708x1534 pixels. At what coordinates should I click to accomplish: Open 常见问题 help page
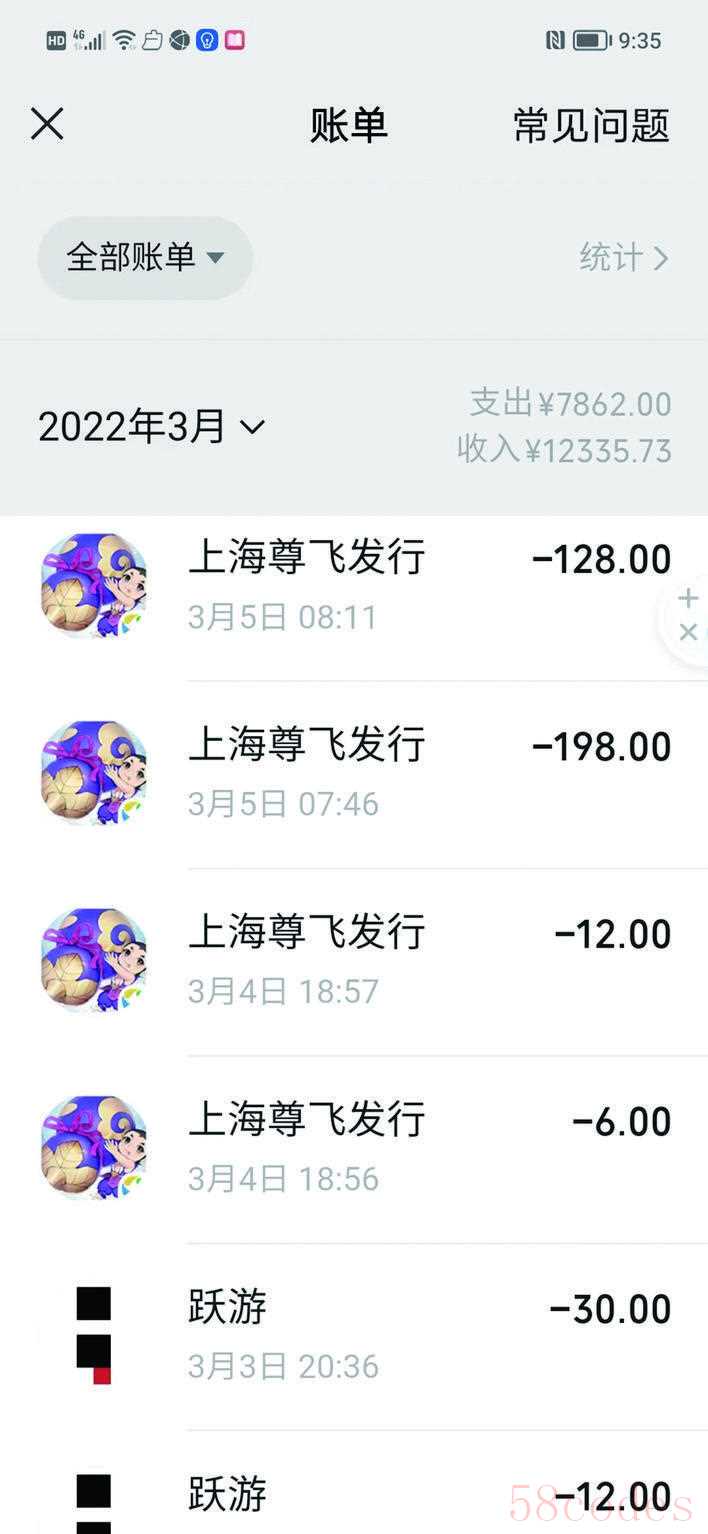(590, 126)
